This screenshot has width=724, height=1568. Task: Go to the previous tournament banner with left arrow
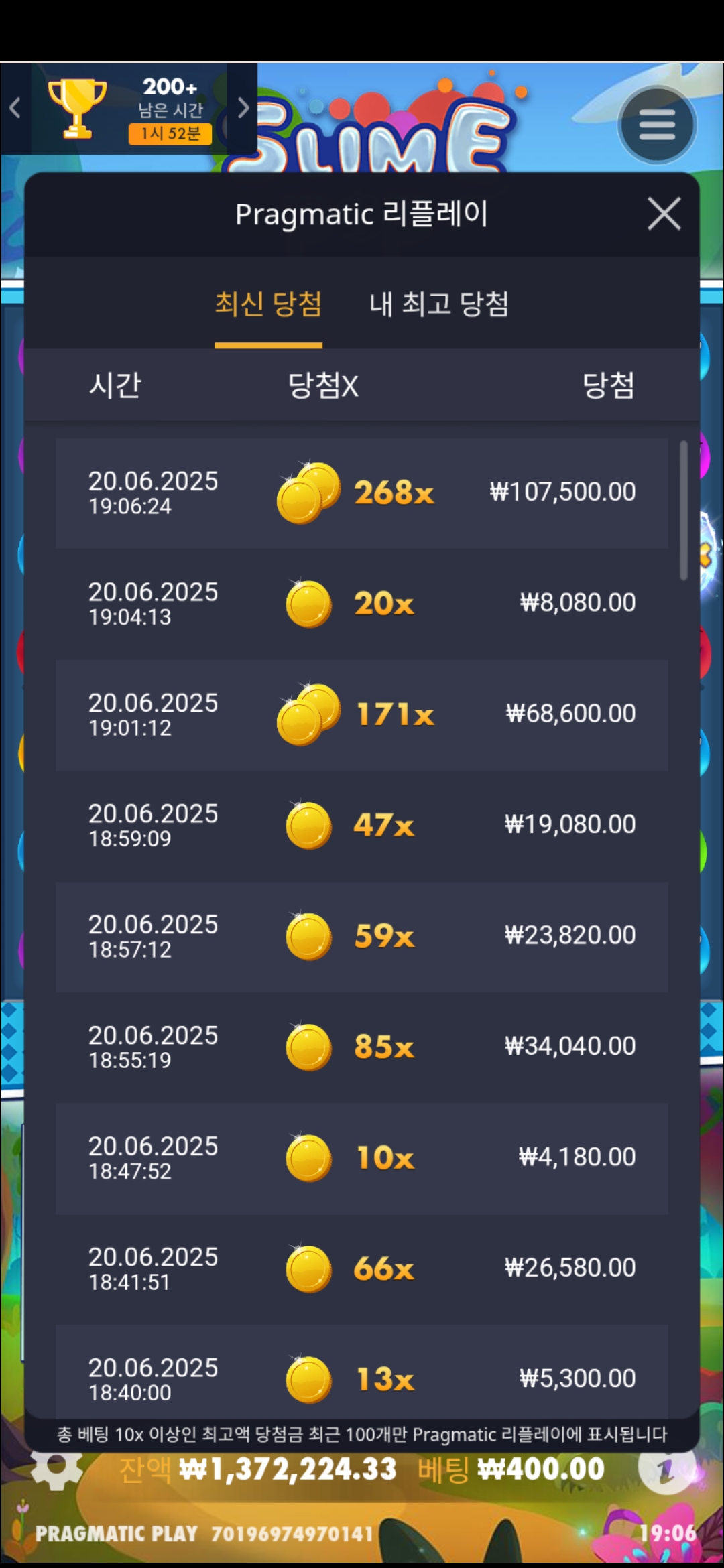pyautogui.click(x=15, y=108)
